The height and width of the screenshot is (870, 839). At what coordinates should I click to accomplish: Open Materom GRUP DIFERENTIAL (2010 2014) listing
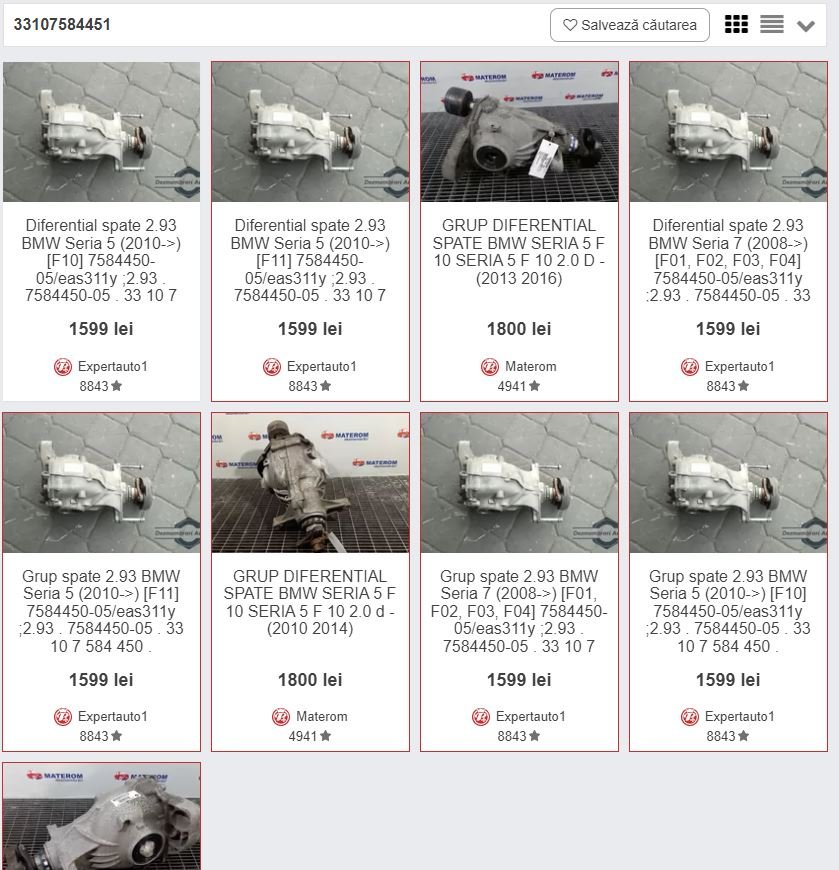pyautogui.click(x=310, y=602)
